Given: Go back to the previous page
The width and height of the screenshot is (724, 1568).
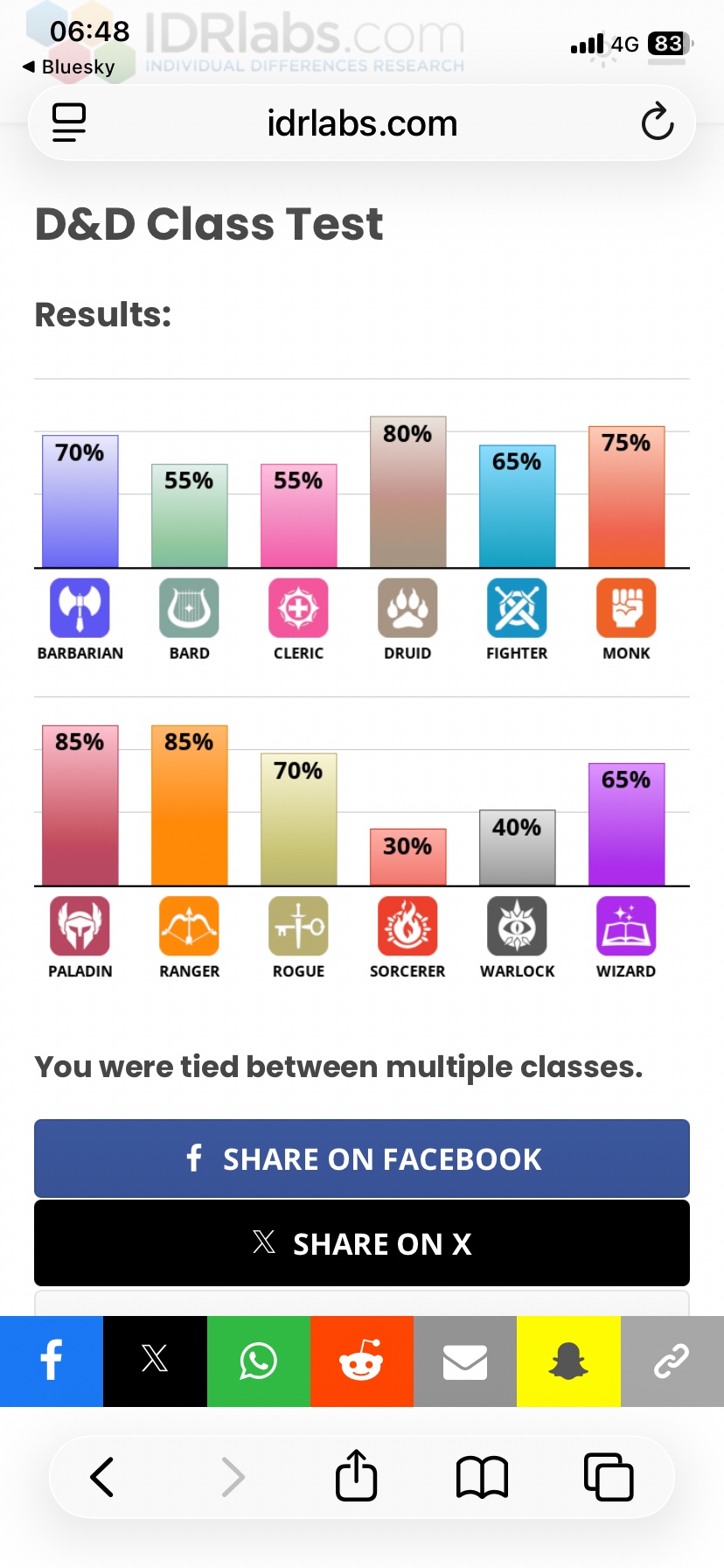Looking at the screenshot, I should click(x=102, y=1477).
